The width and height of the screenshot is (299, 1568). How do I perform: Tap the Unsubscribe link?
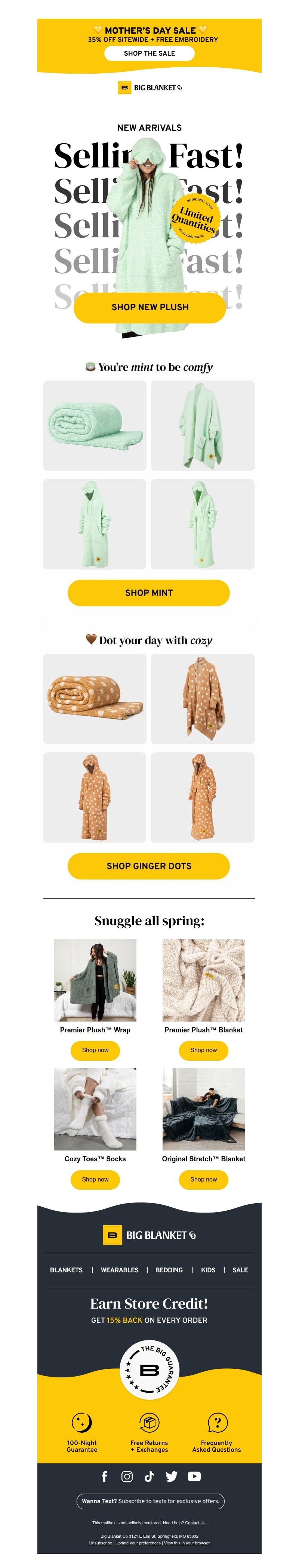[x=101, y=1543]
